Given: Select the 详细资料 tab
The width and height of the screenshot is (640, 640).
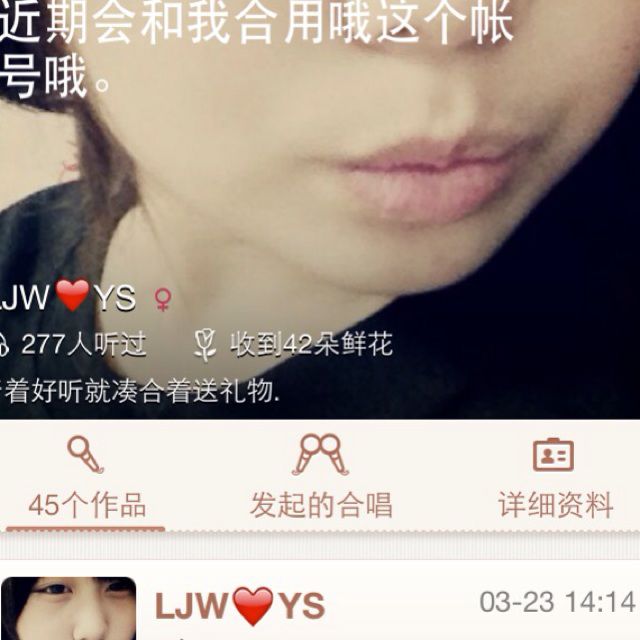Looking at the screenshot, I should (555, 477).
